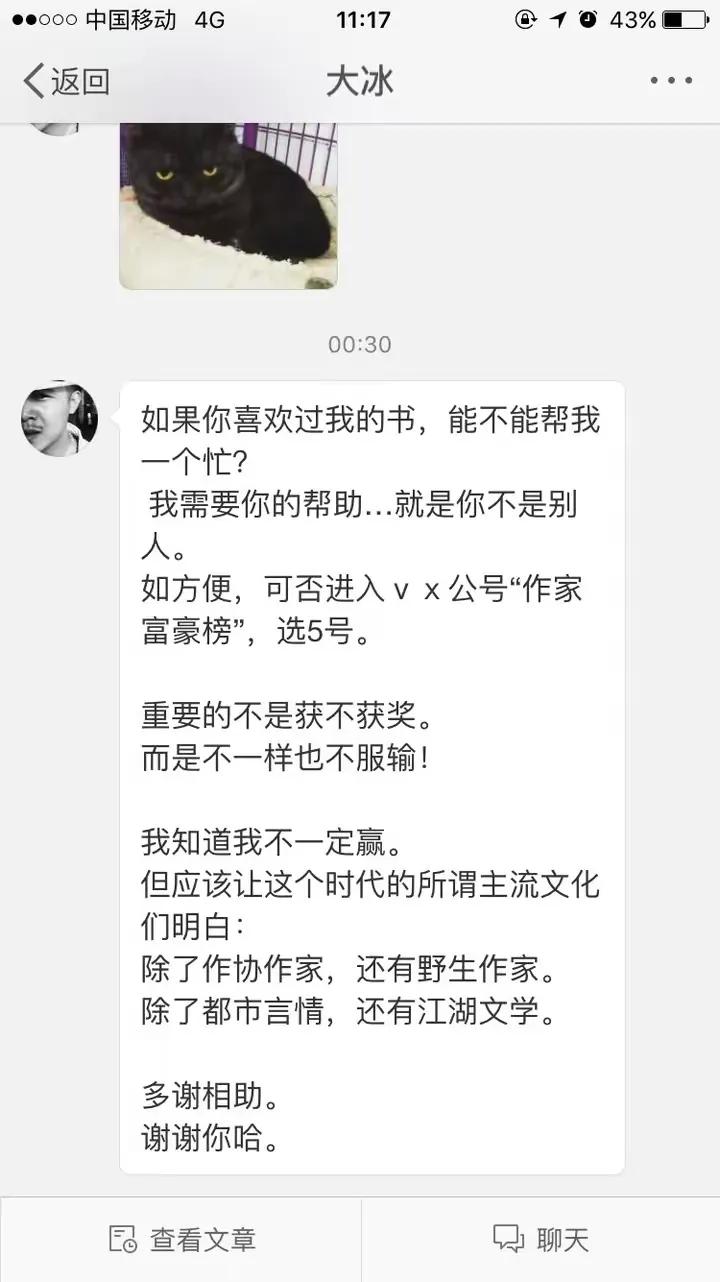720x1282 pixels.
Task: Click the back chevron next to 返回
Action: coord(29,81)
